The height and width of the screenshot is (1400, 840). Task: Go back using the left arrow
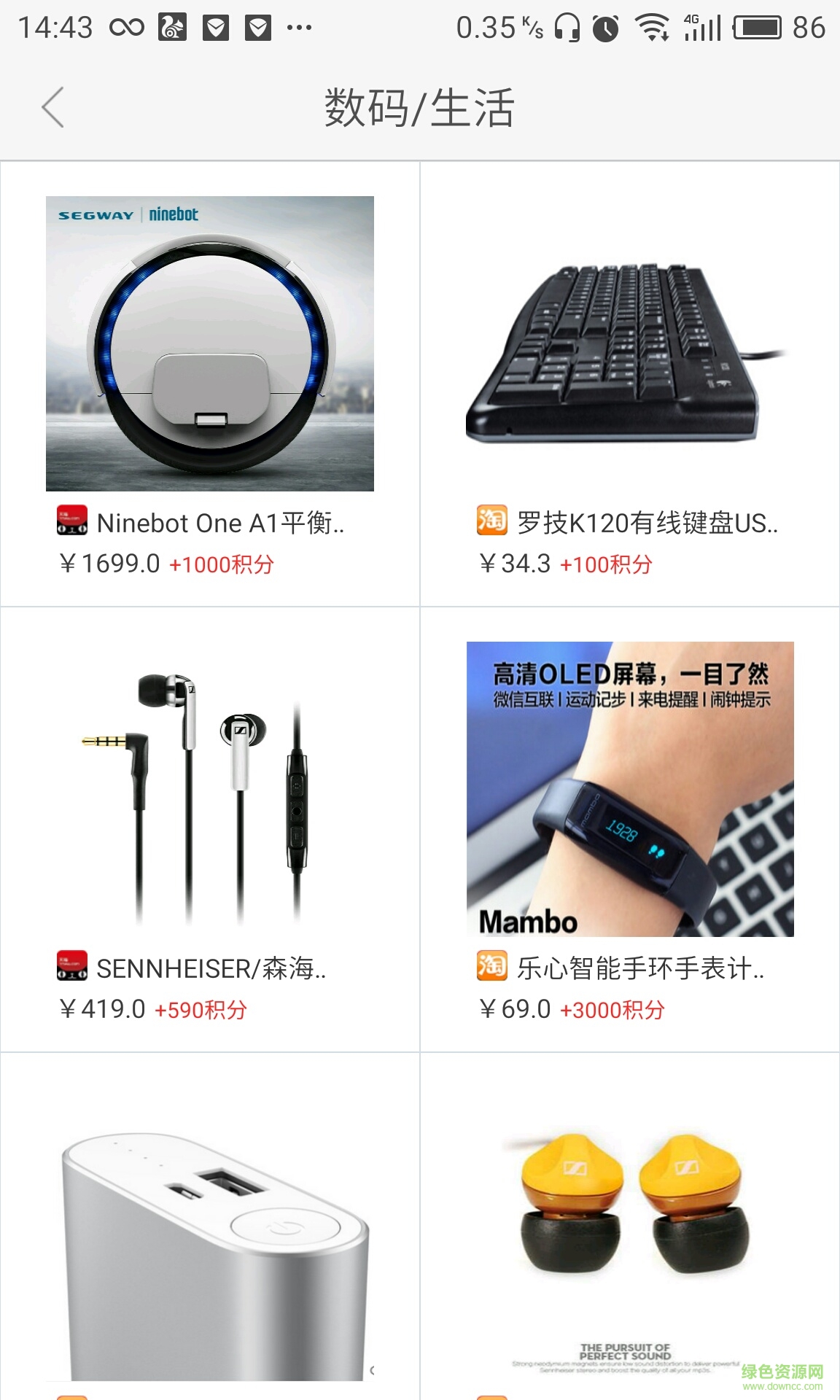pyautogui.click(x=51, y=106)
